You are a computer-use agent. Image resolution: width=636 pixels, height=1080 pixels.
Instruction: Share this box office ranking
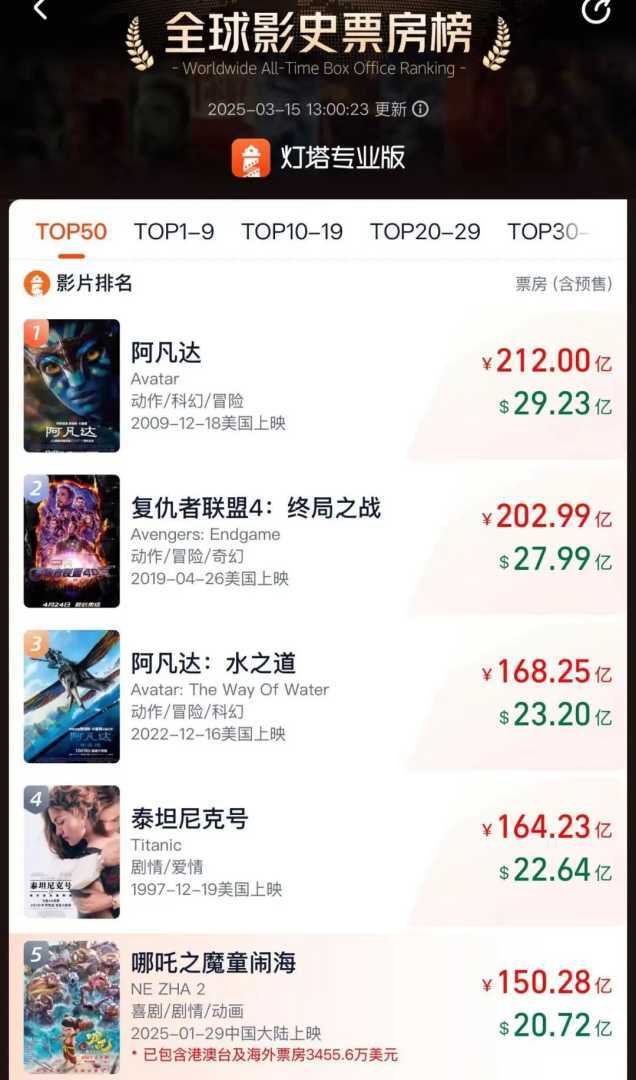pos(596,9)
